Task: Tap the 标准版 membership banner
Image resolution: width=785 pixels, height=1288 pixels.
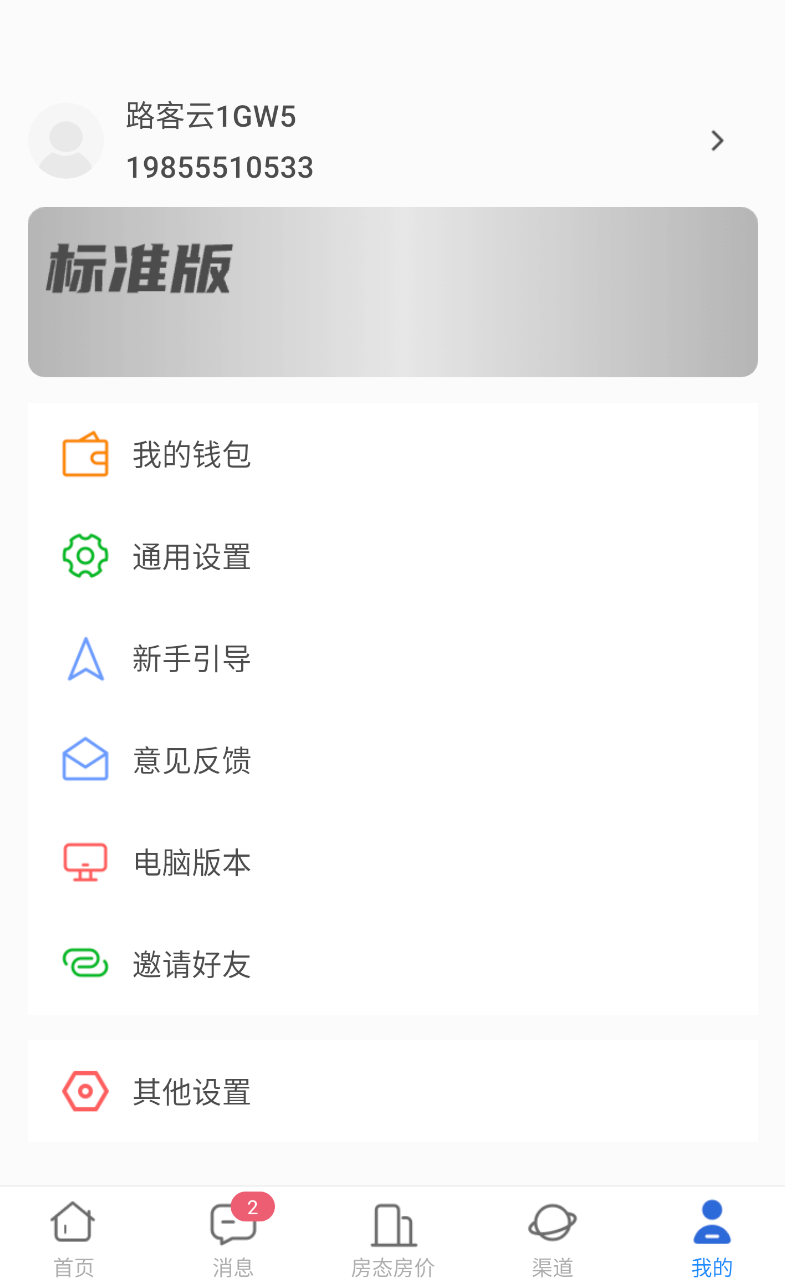Action: pos(392,291)
